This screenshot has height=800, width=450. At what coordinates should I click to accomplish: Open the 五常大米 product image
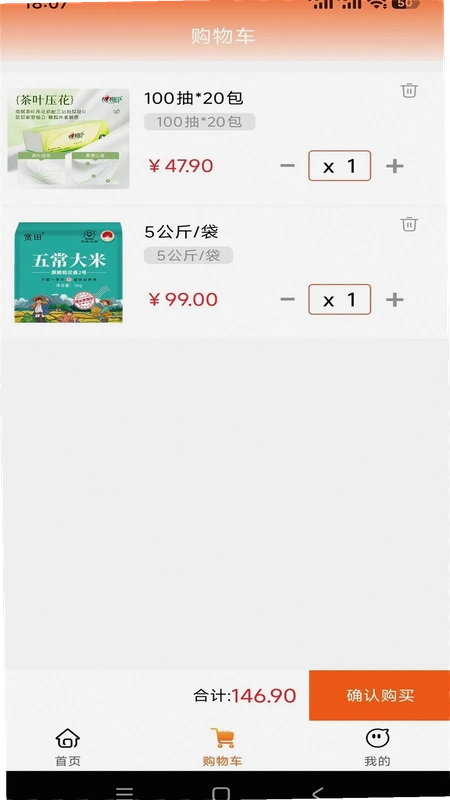[x=68, y=272]
